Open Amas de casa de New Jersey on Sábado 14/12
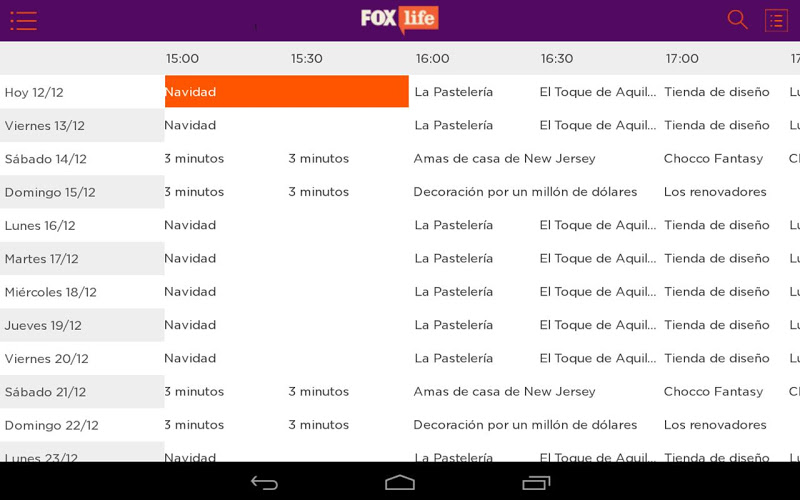The image size is (800, 500). point(504,158)
